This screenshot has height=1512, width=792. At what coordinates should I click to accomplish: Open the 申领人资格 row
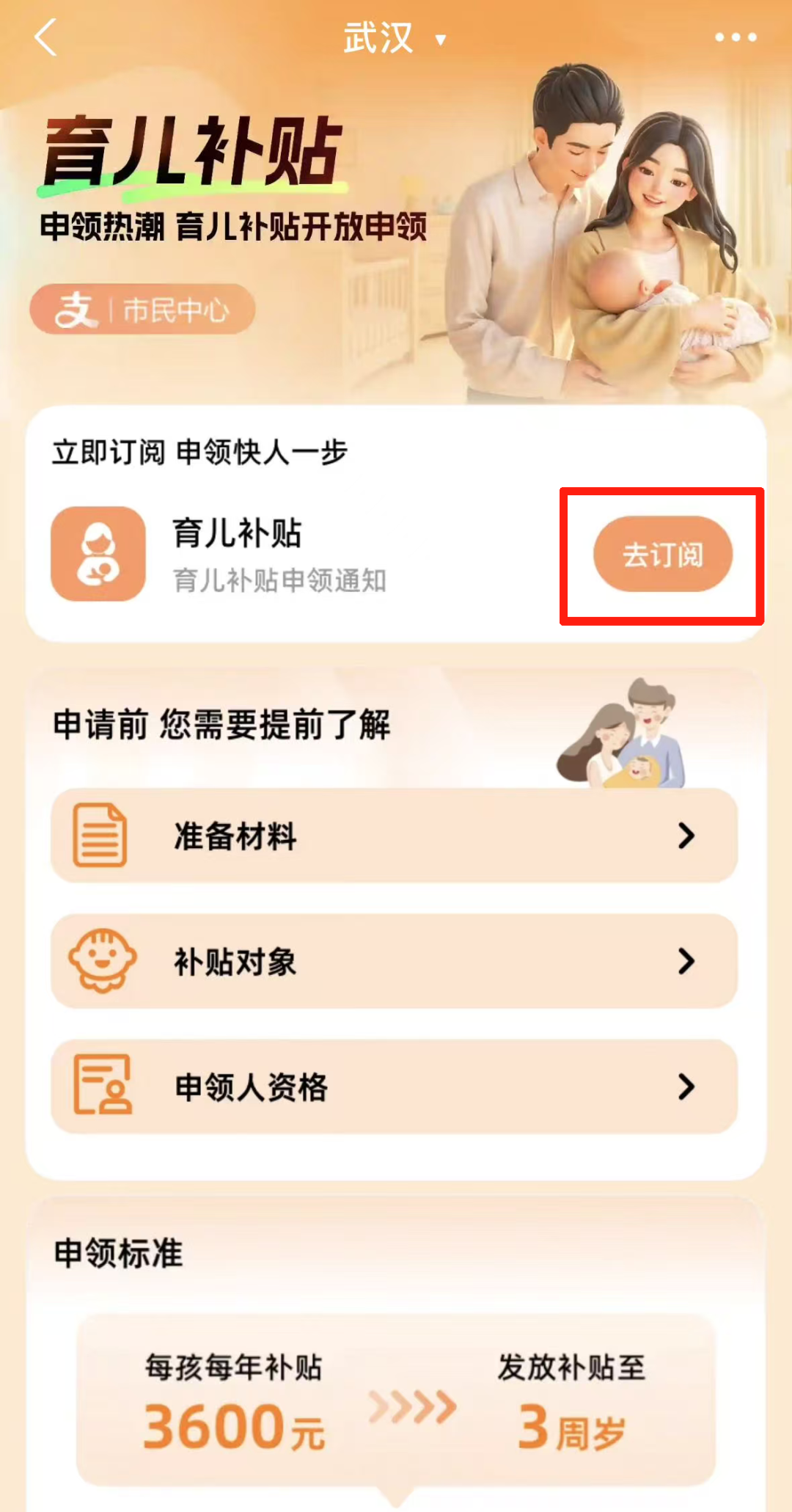(x=394, y=1086)
